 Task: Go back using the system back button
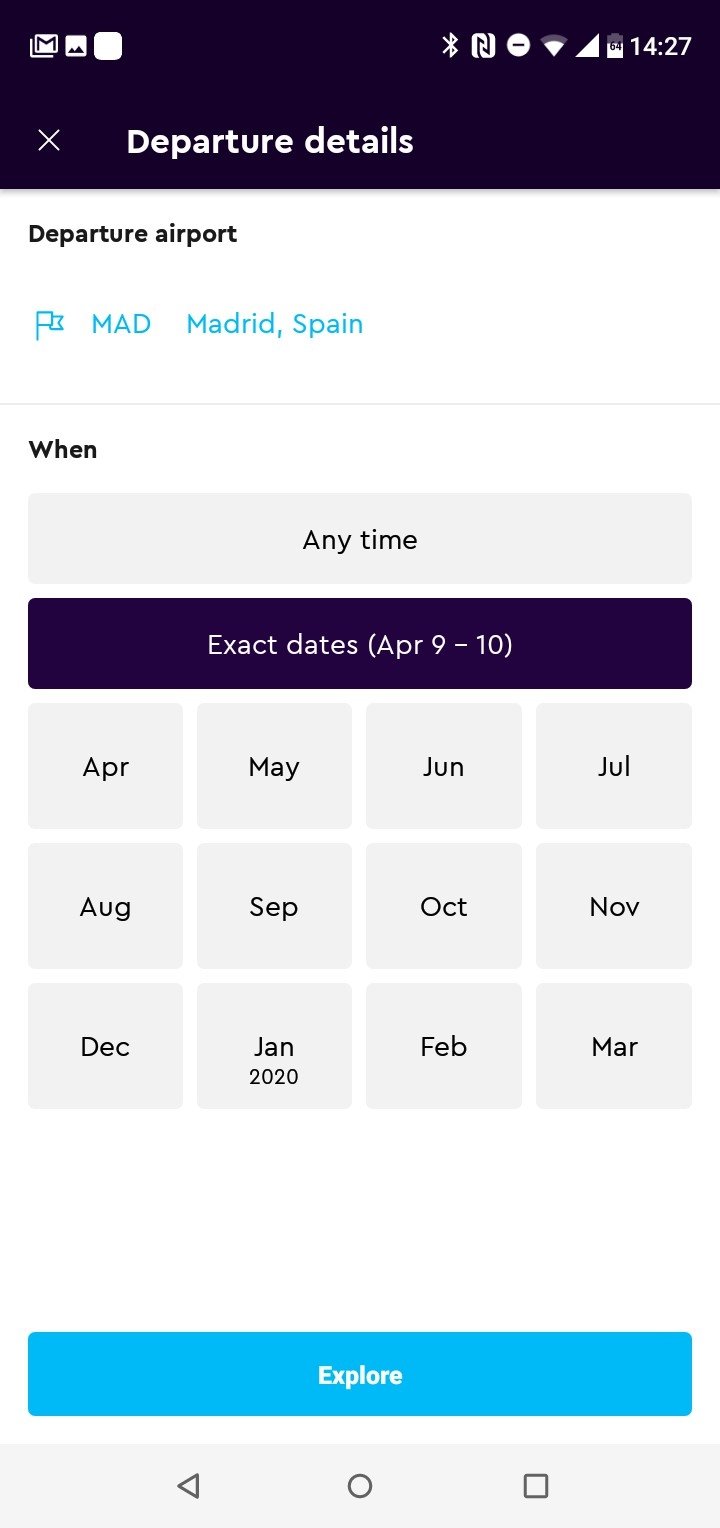[x=188, y=1486]
